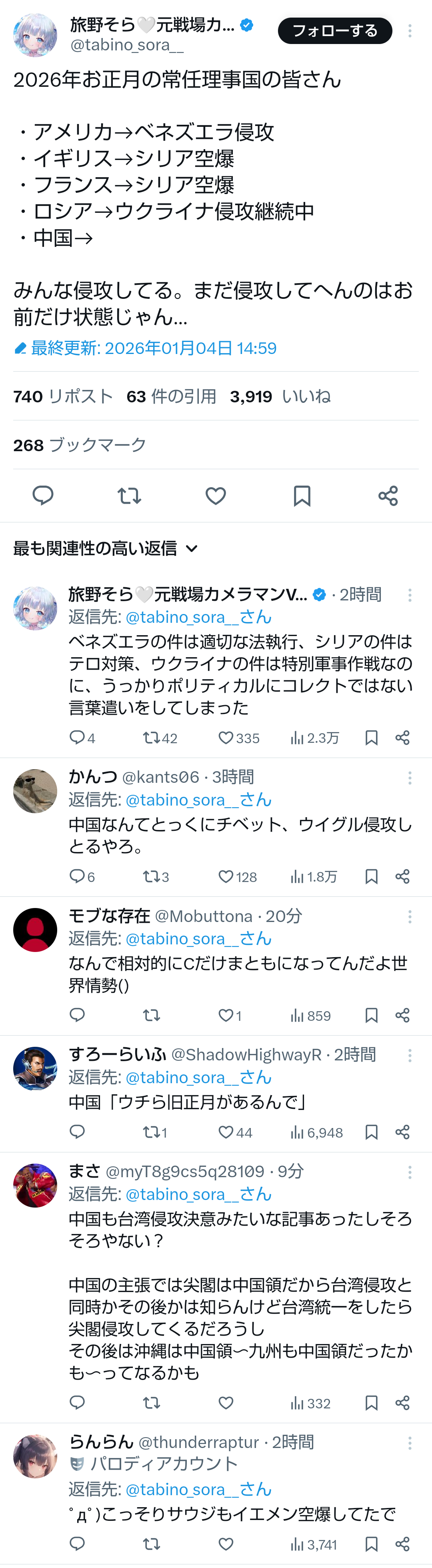432x1568 pixels.
Task: Share the main post
Action: (388, 496)
